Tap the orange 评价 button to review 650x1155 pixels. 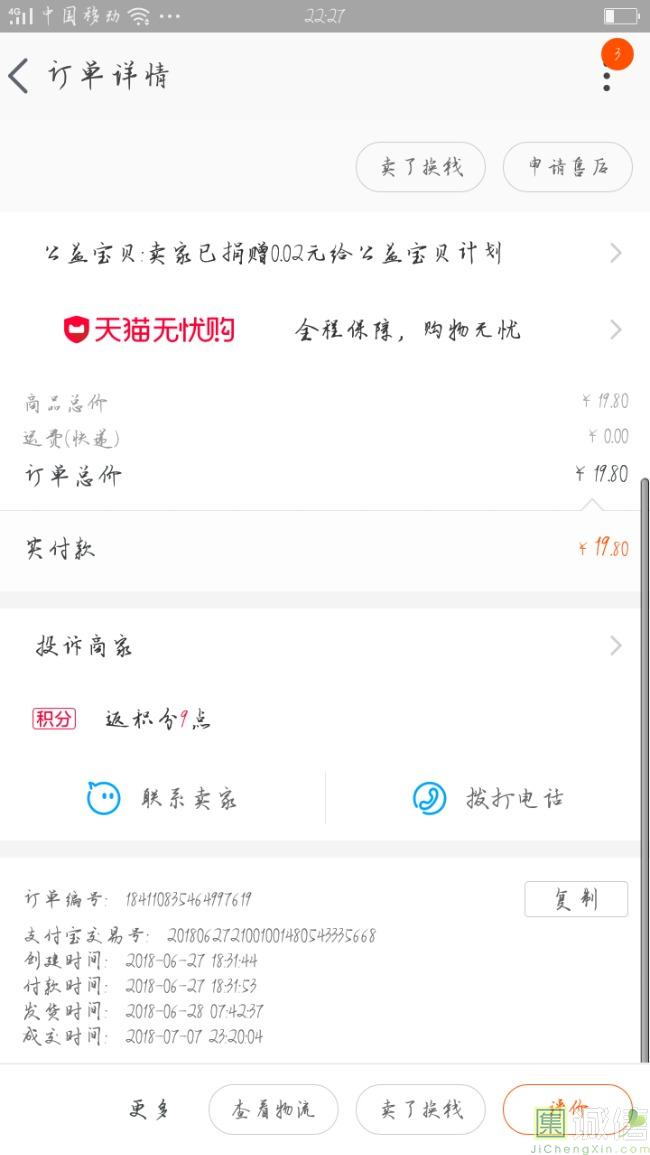tap(567, 1109)
